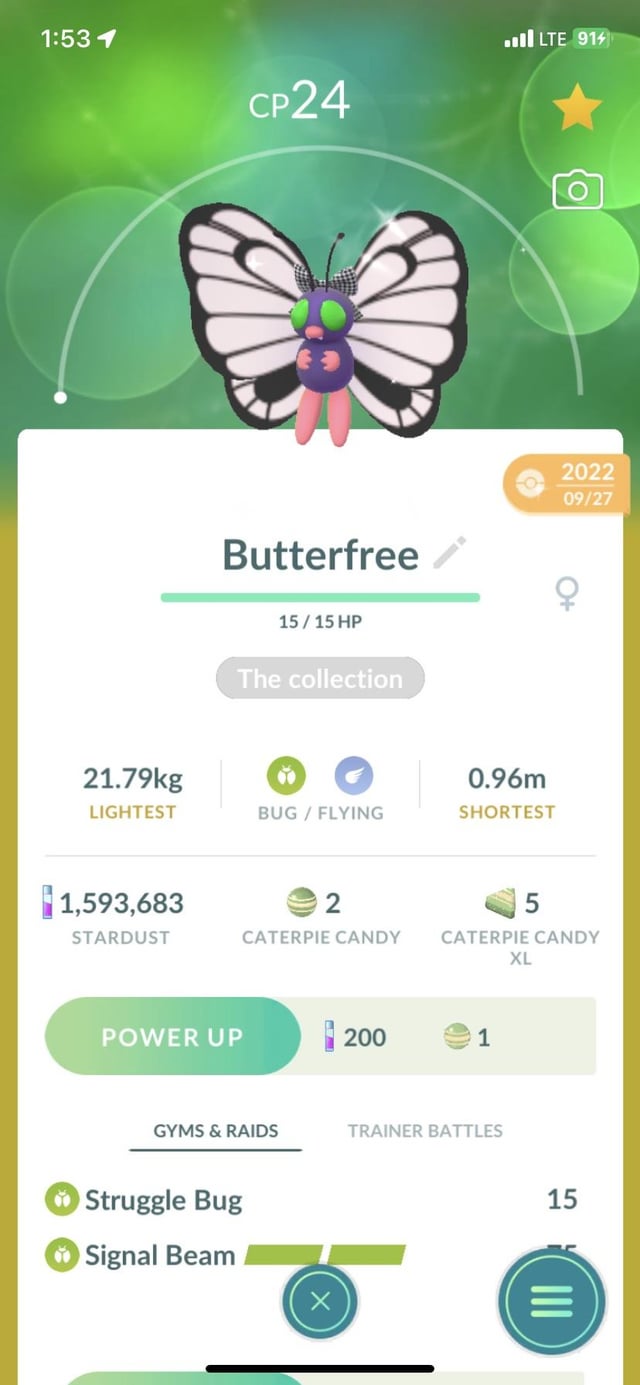
Task: Close the Pokémon details screen
Action: pos(320,1301)
